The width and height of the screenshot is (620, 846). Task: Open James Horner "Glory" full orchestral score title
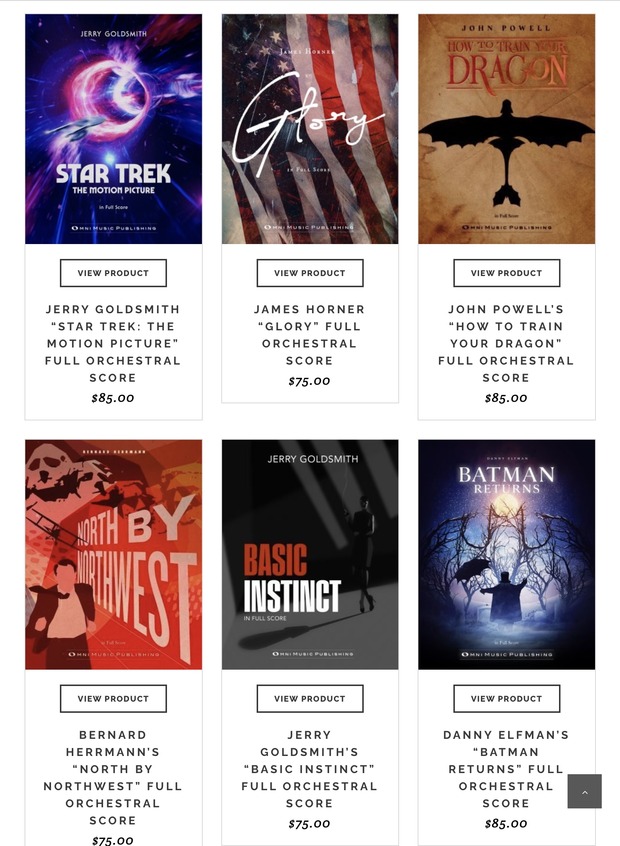(310, 335)
